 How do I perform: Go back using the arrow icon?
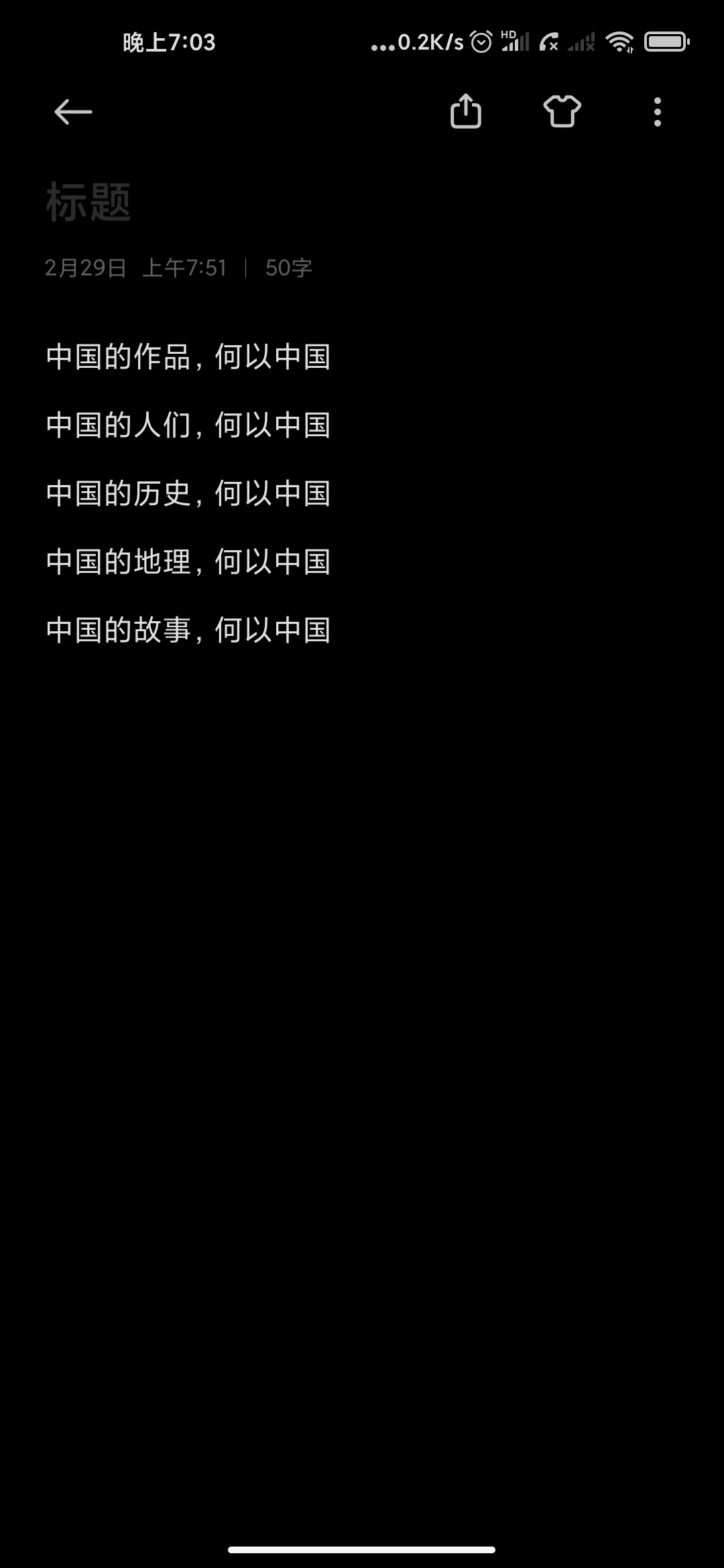point(73,111)
